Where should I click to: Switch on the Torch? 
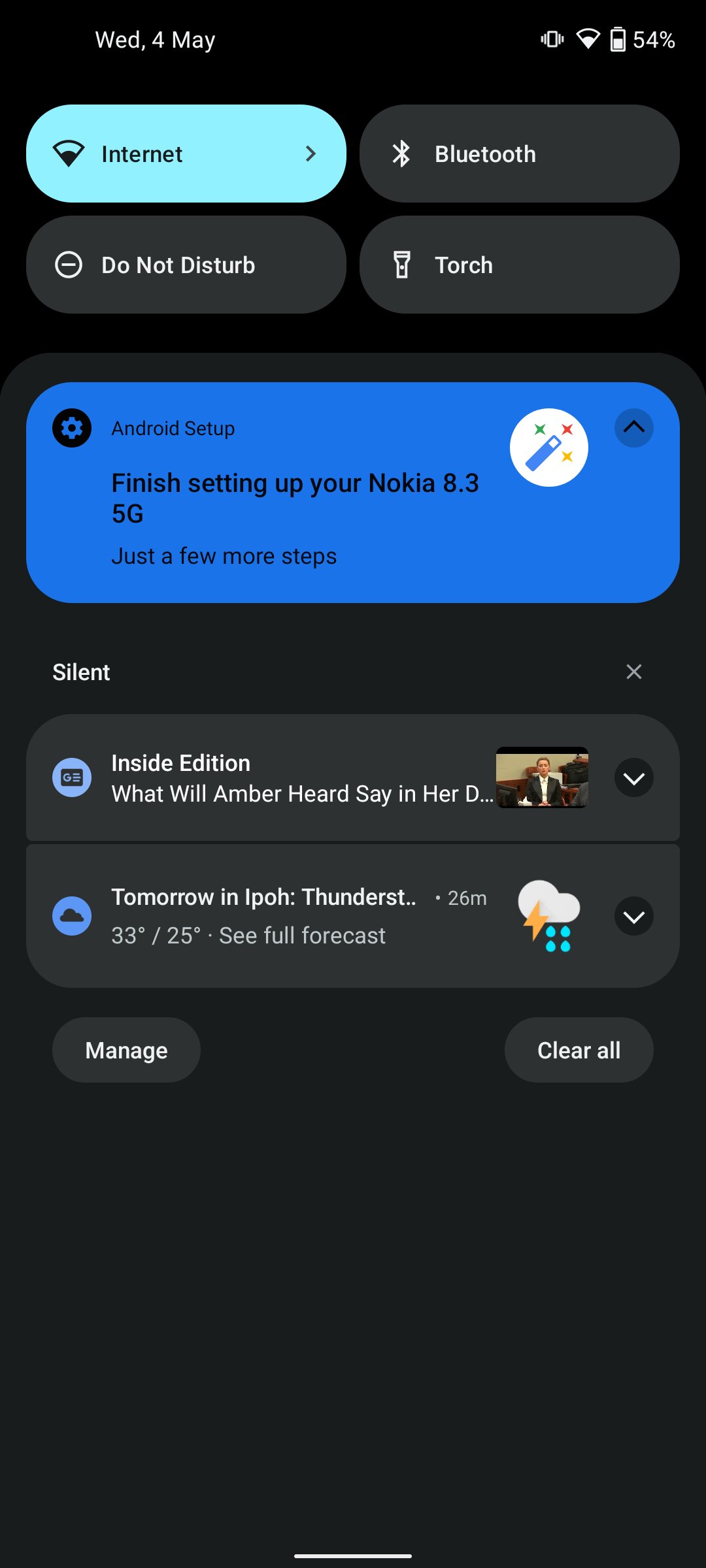click(520, 265)
